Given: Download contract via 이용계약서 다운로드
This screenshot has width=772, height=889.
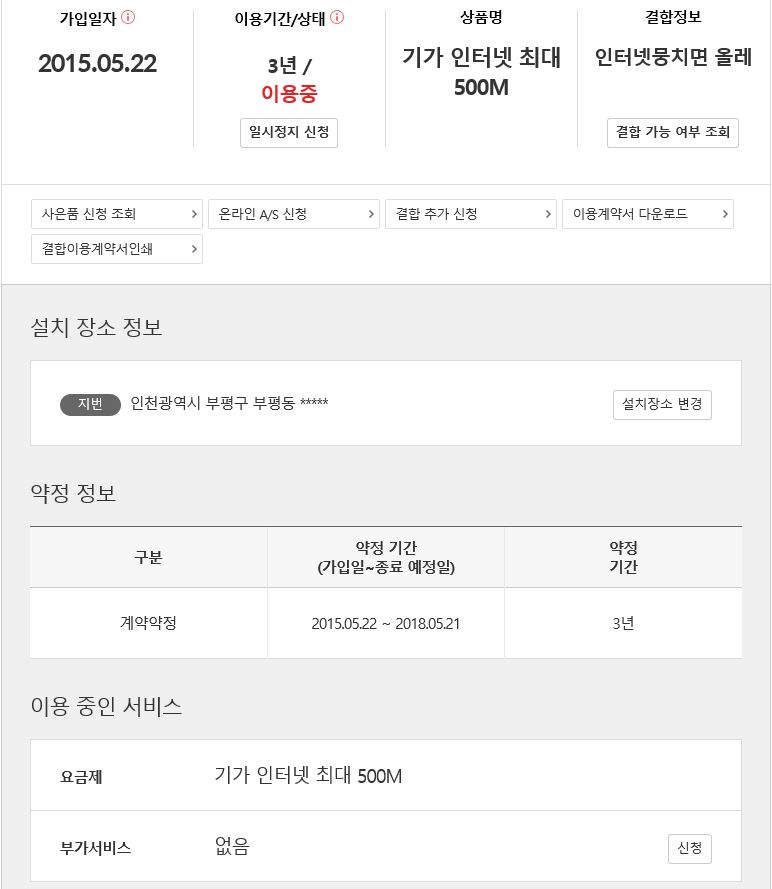Looking at the screenshot, I should (x=647, y=214).
